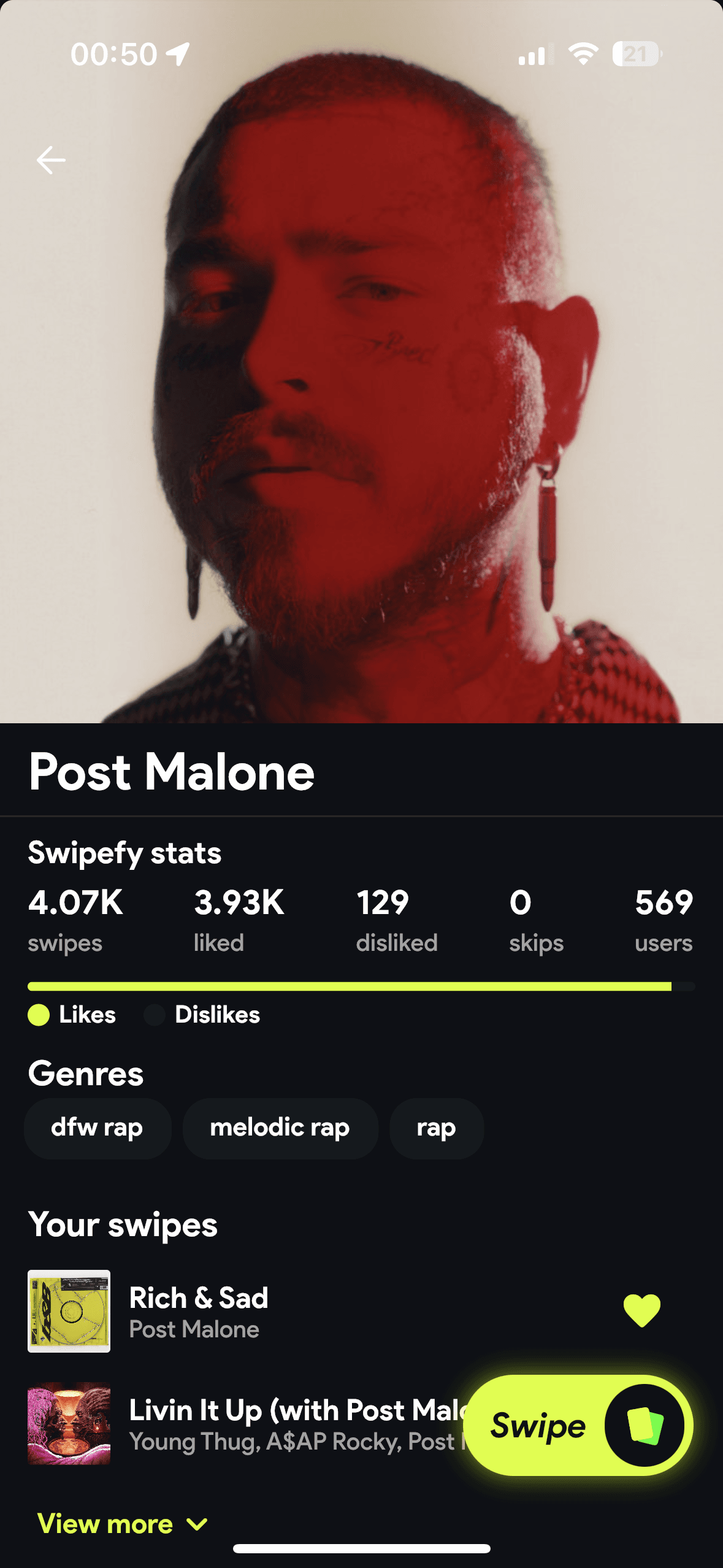Choose the rap genre chip

(436, 1128)
